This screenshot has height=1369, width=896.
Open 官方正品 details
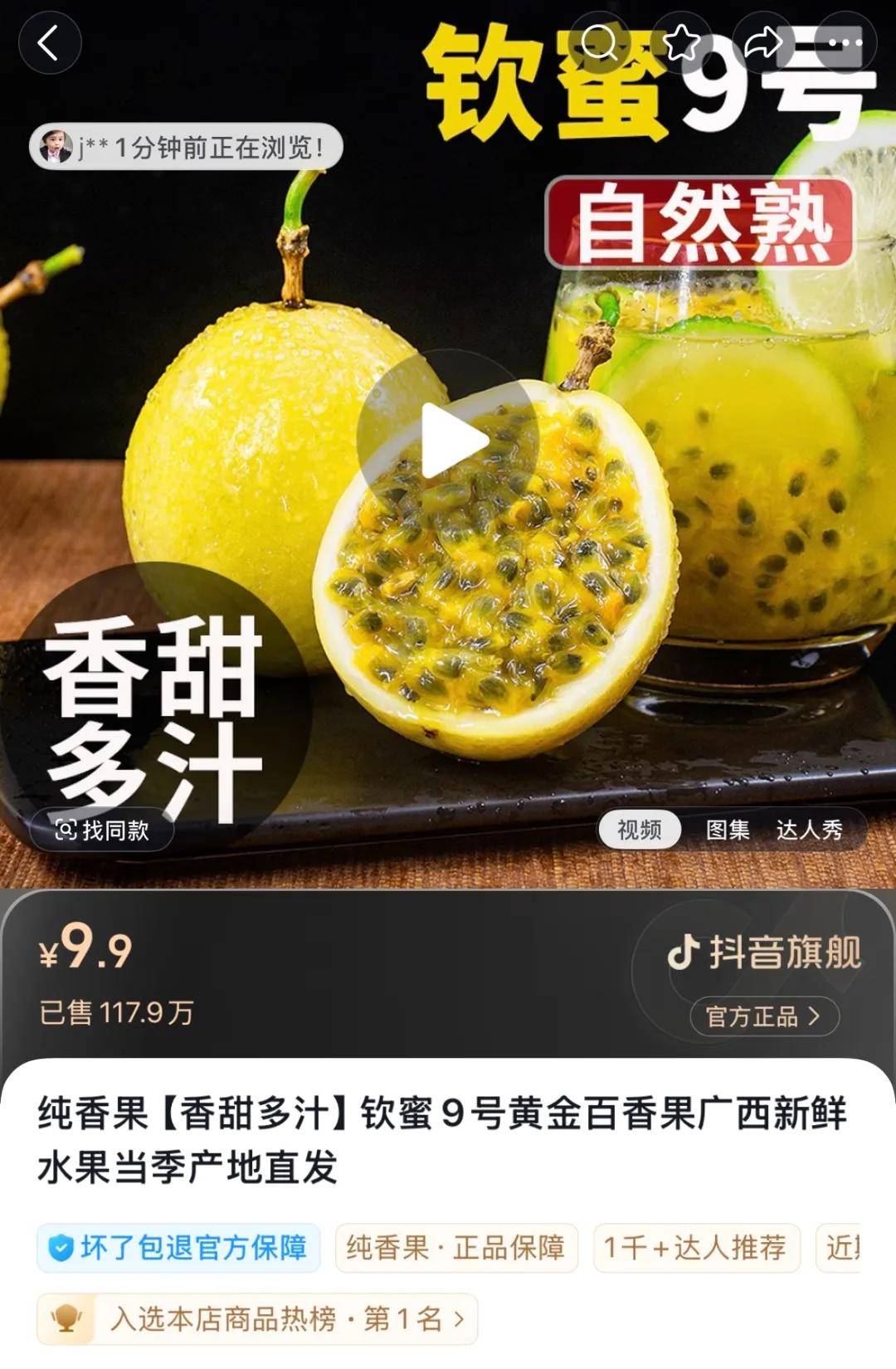[763, 1016]
